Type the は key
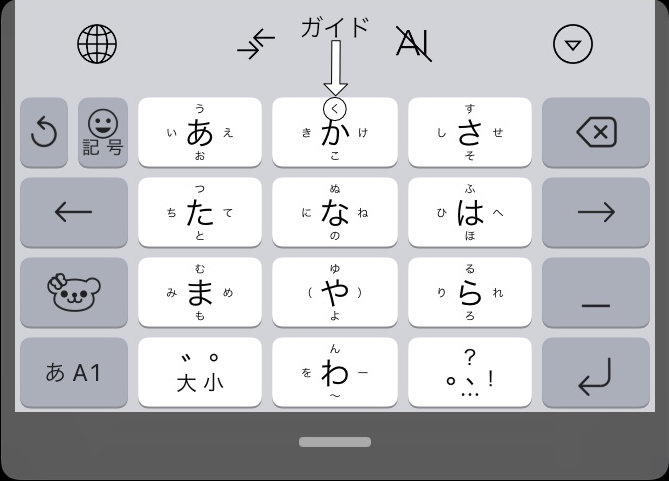The image size is (669, 481). tap(470, 212)
